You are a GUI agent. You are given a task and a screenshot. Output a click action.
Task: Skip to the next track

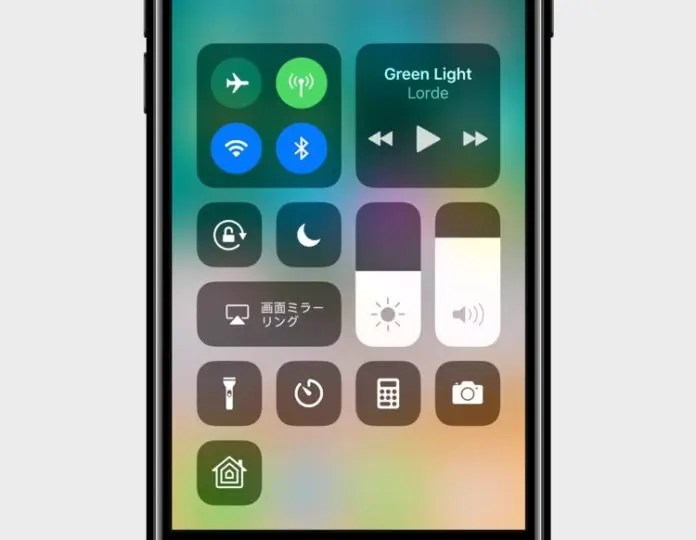(x=475, y=139)
